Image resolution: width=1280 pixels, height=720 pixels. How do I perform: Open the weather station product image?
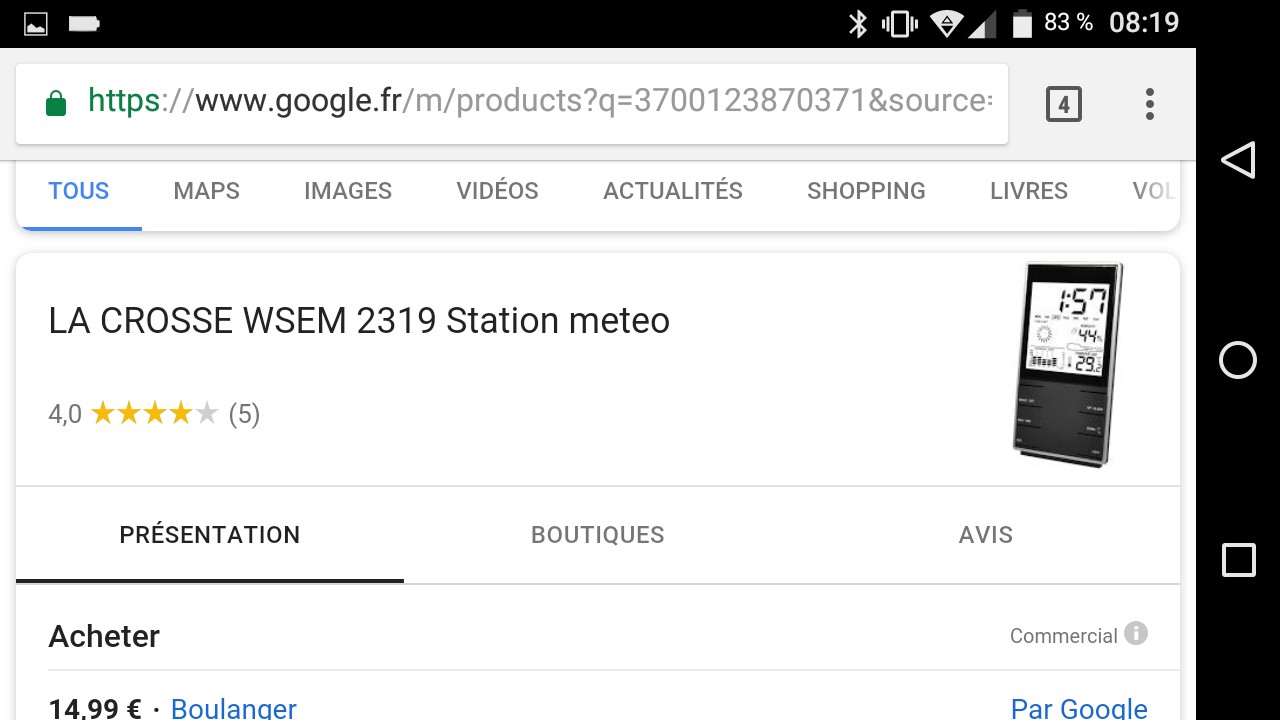pyautogui.click(x=1066, y=365)
